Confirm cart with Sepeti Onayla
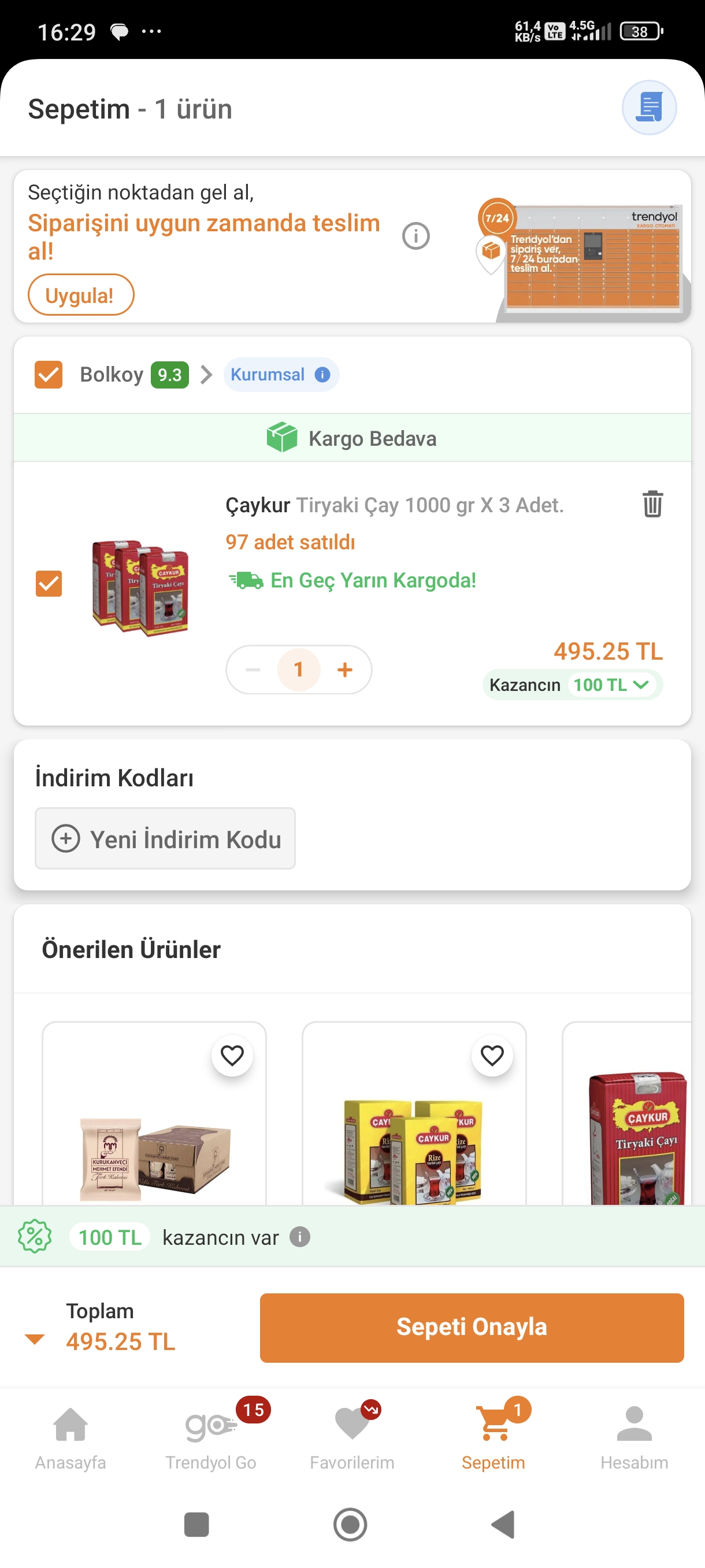This screenshot has width=705, height=1568. (472, 1327)
